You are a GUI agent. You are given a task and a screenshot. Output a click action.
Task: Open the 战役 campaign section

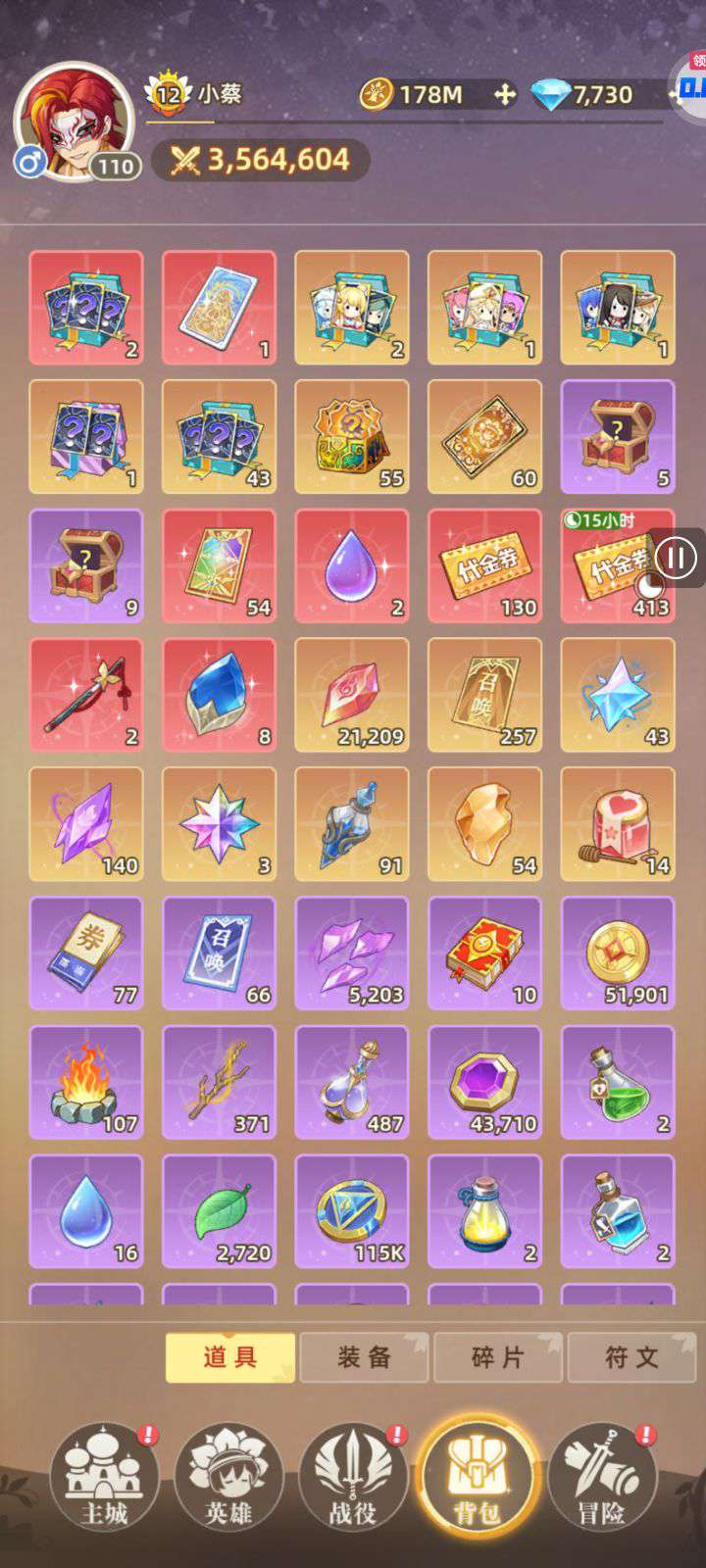pyautogui.click(x=353, y=1477)
